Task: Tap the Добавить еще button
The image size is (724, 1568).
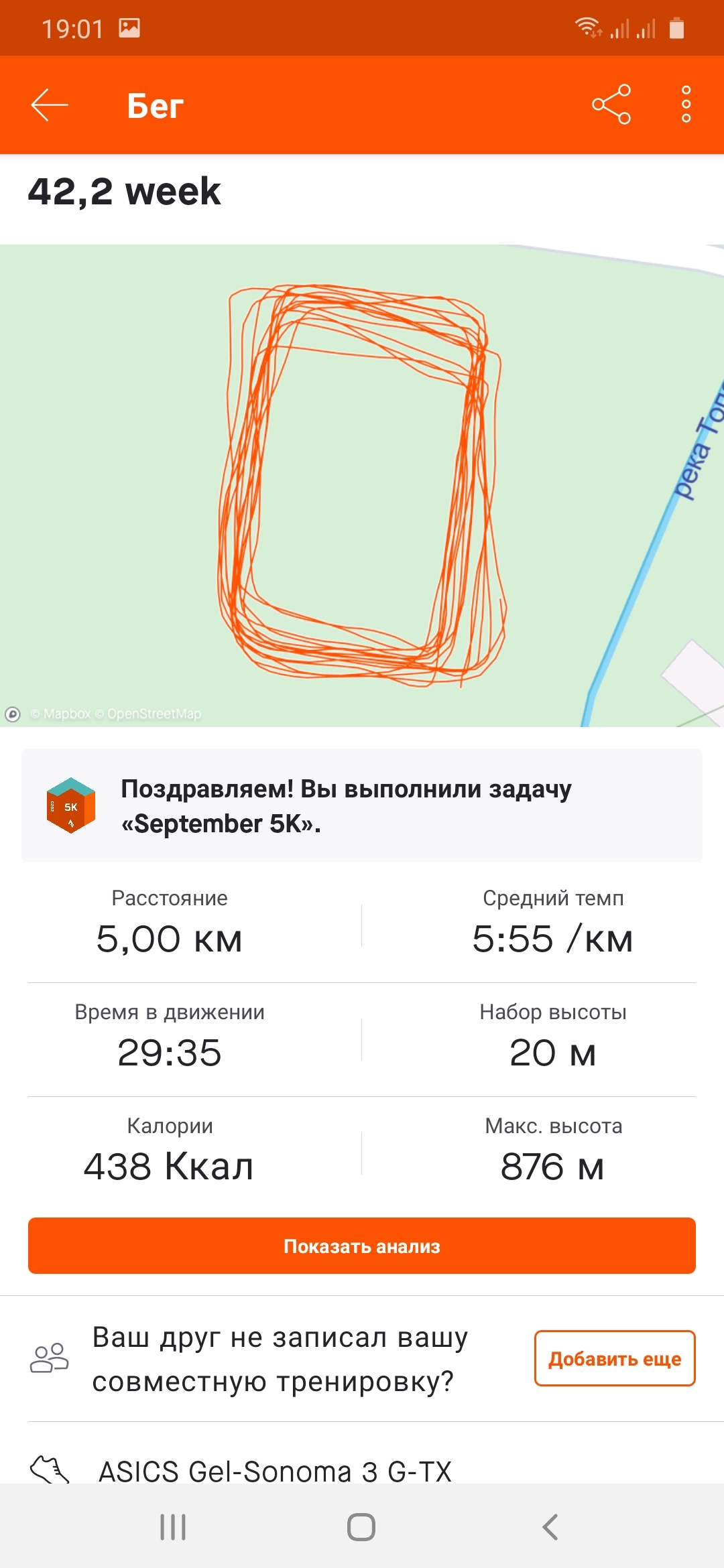Action: click(x=614, y=1358)
